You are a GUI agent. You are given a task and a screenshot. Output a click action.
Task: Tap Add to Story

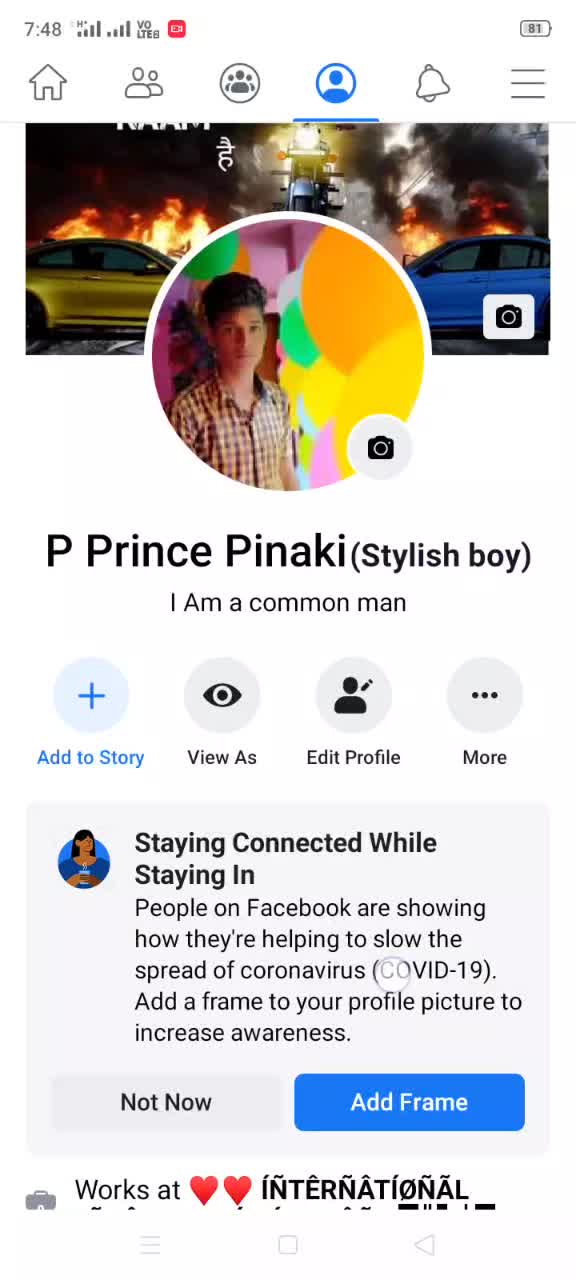pyautogui.click(x=91, y=713)
